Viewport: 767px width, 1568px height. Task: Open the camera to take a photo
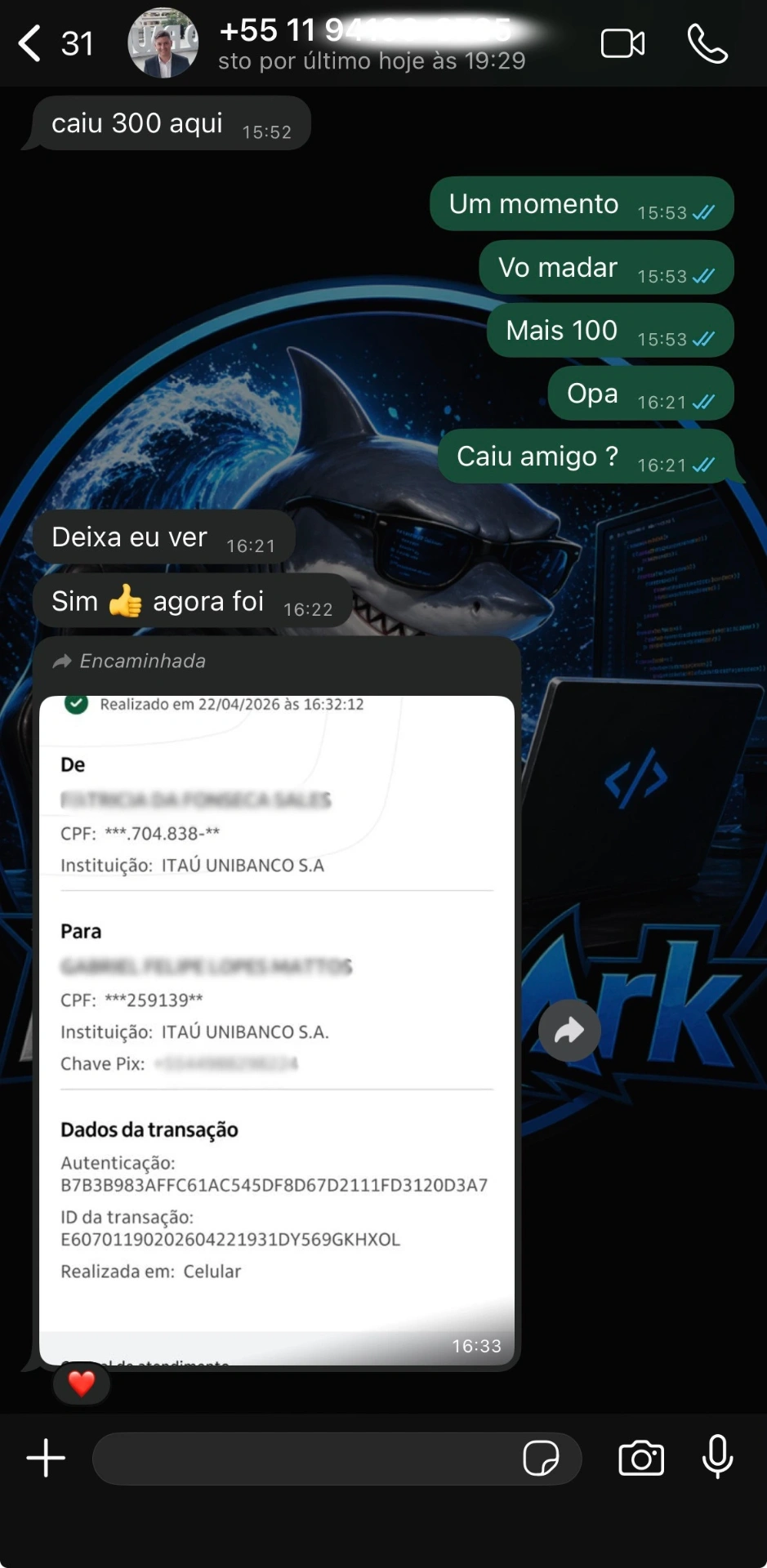click(x=642, y=1459)
